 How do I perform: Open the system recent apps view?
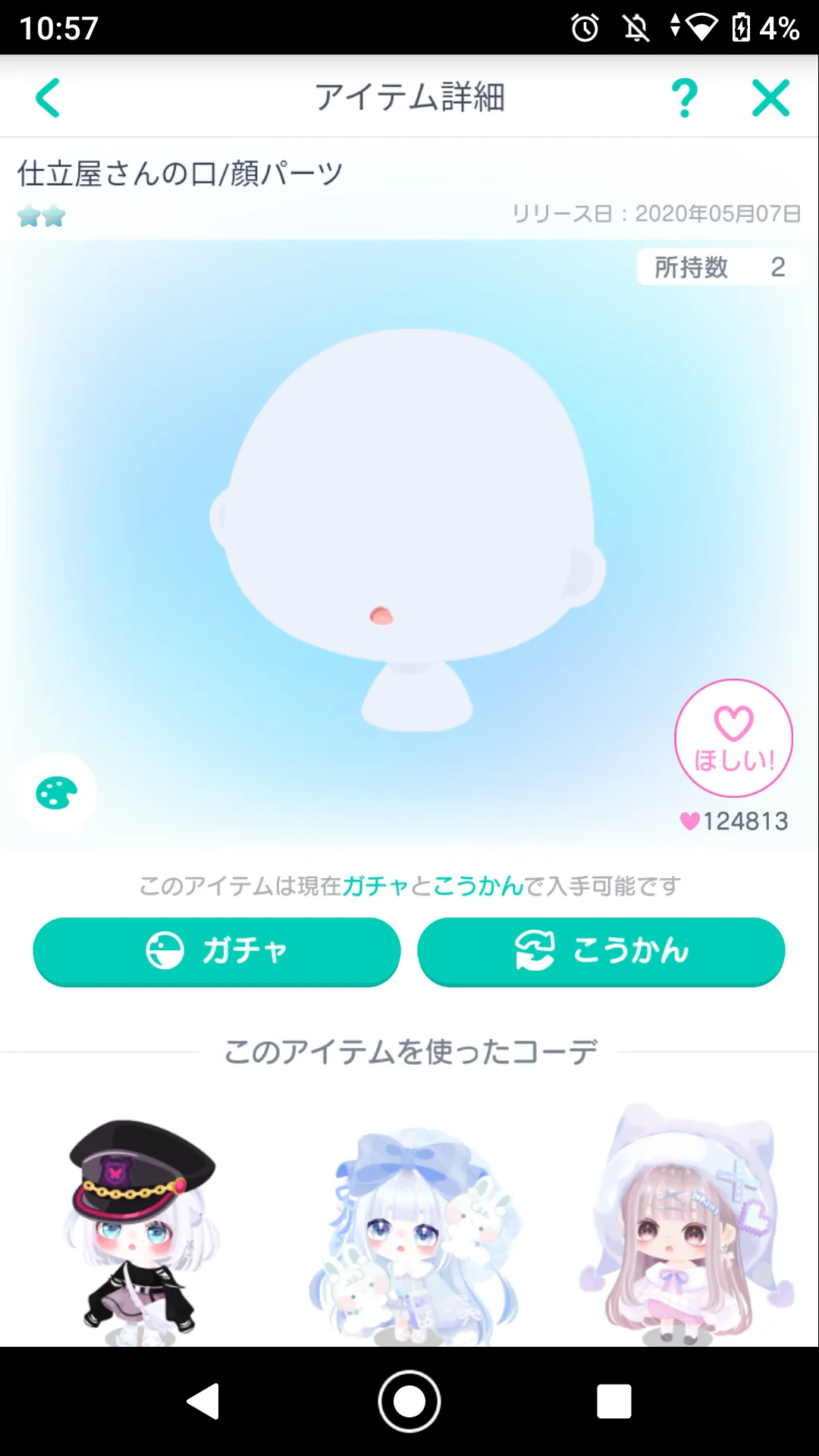point(613,1401)
